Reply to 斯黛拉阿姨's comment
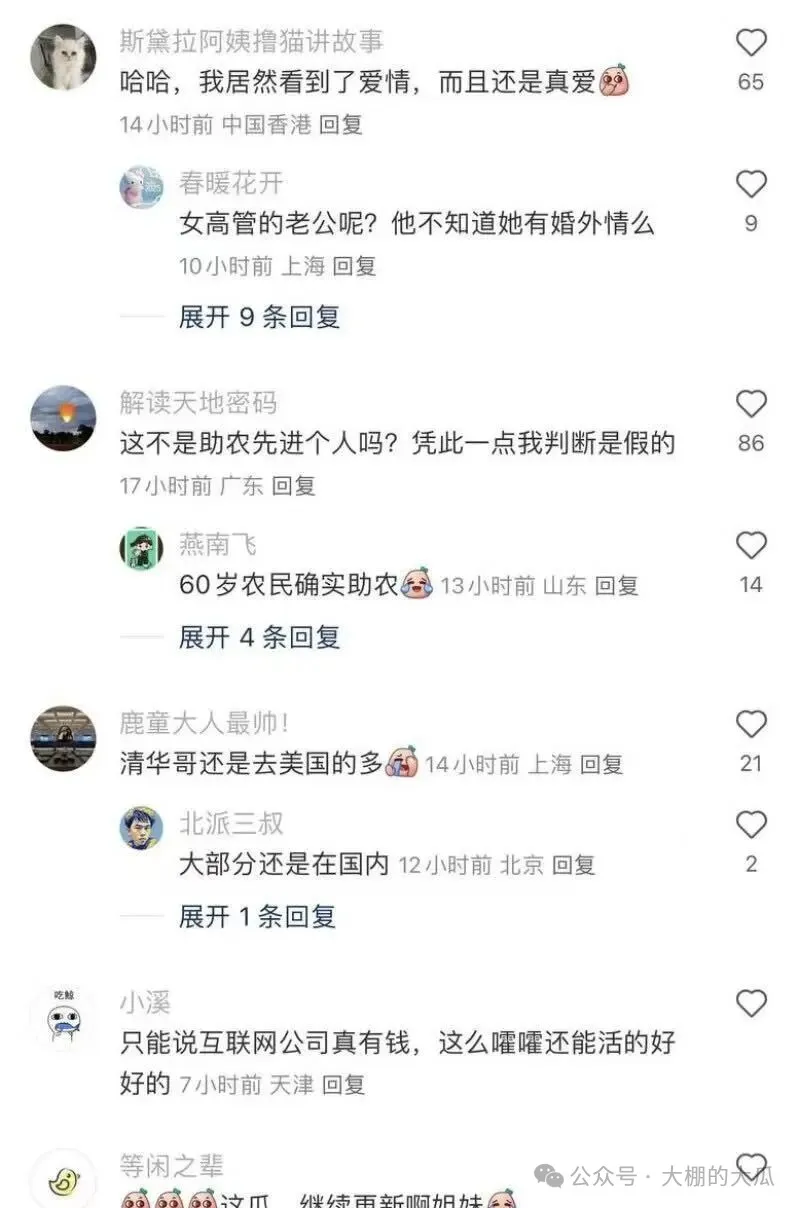The image size is (800, 1208). (340, 126)
